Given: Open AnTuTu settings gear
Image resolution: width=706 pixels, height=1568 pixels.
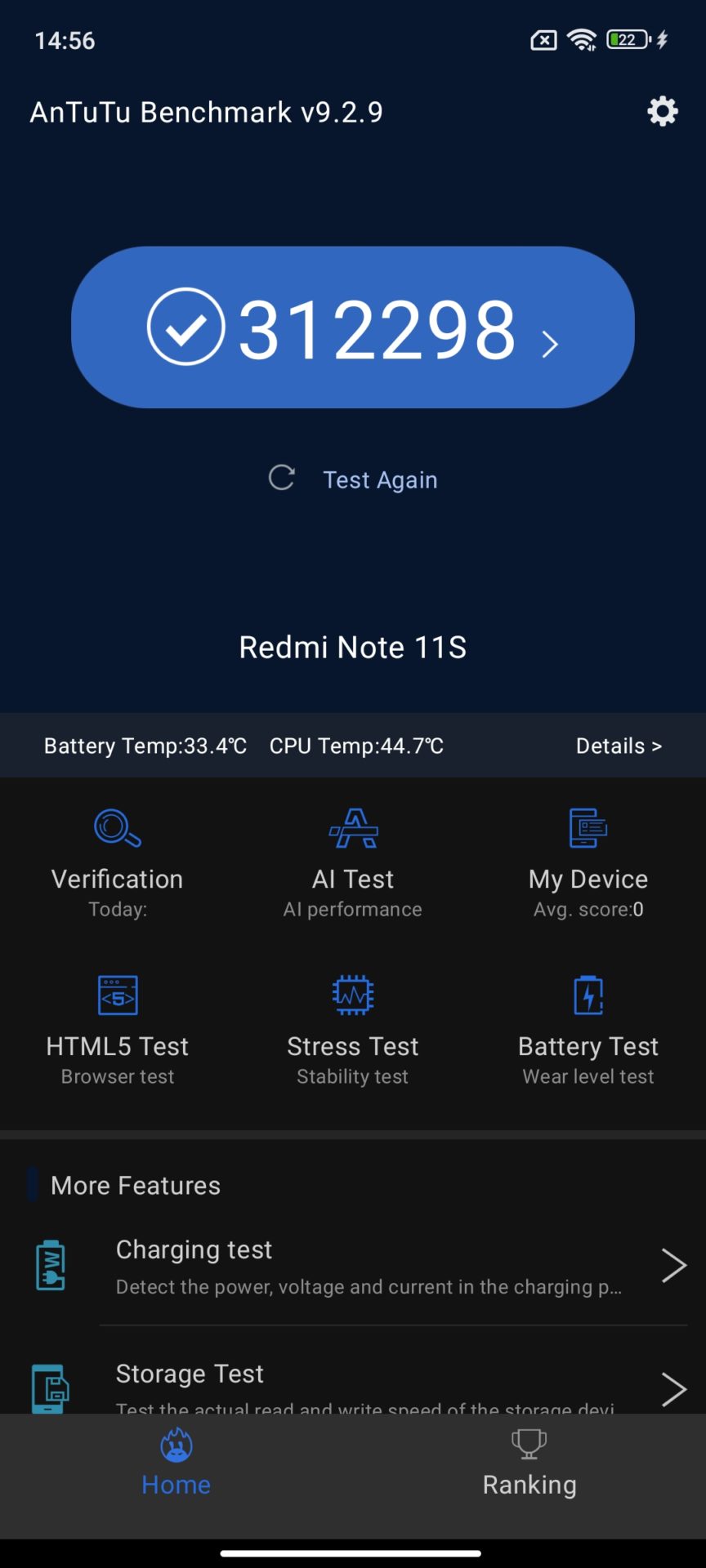Looking at the screenshot, I should coord(662,111).
